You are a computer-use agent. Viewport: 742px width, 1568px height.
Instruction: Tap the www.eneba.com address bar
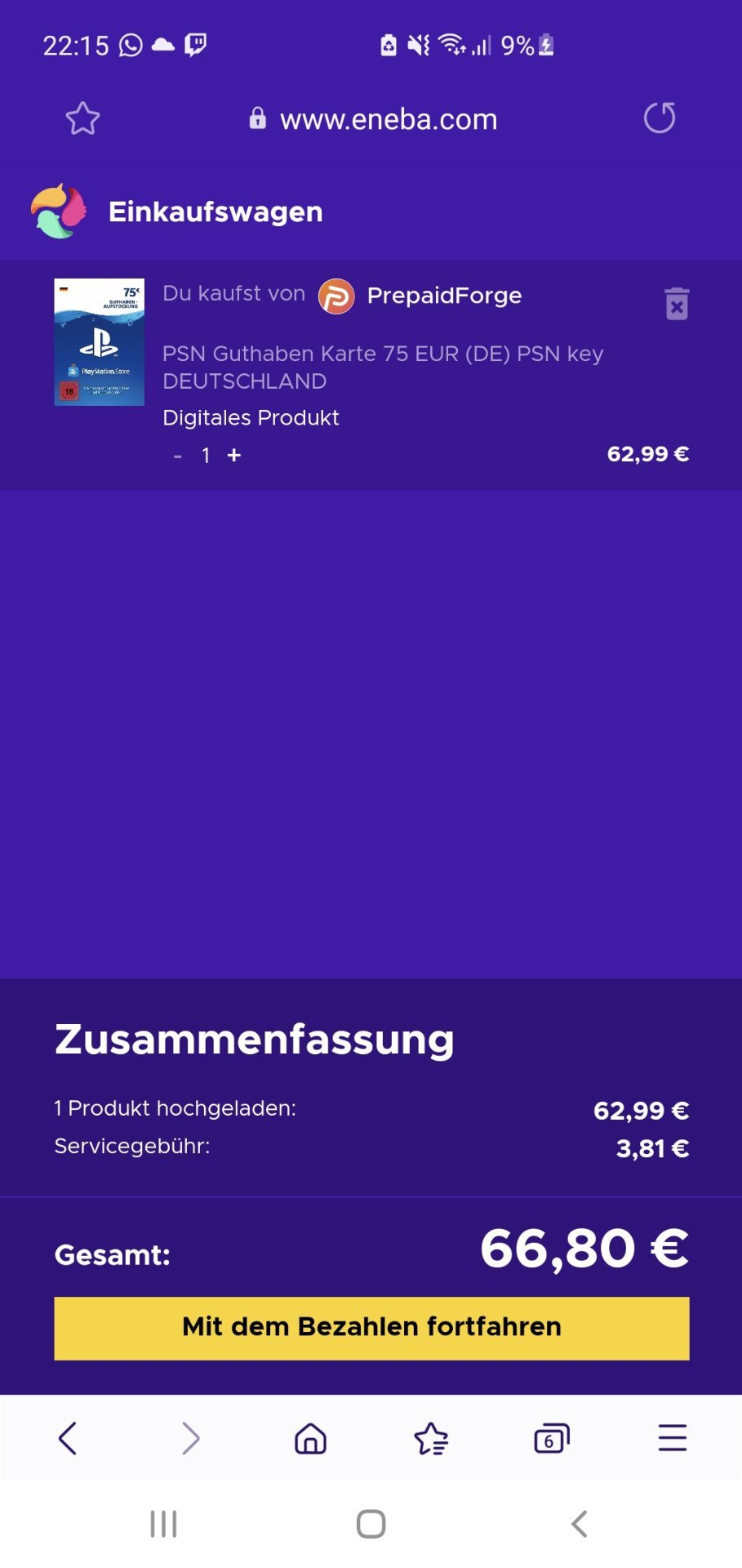point(374,119)
